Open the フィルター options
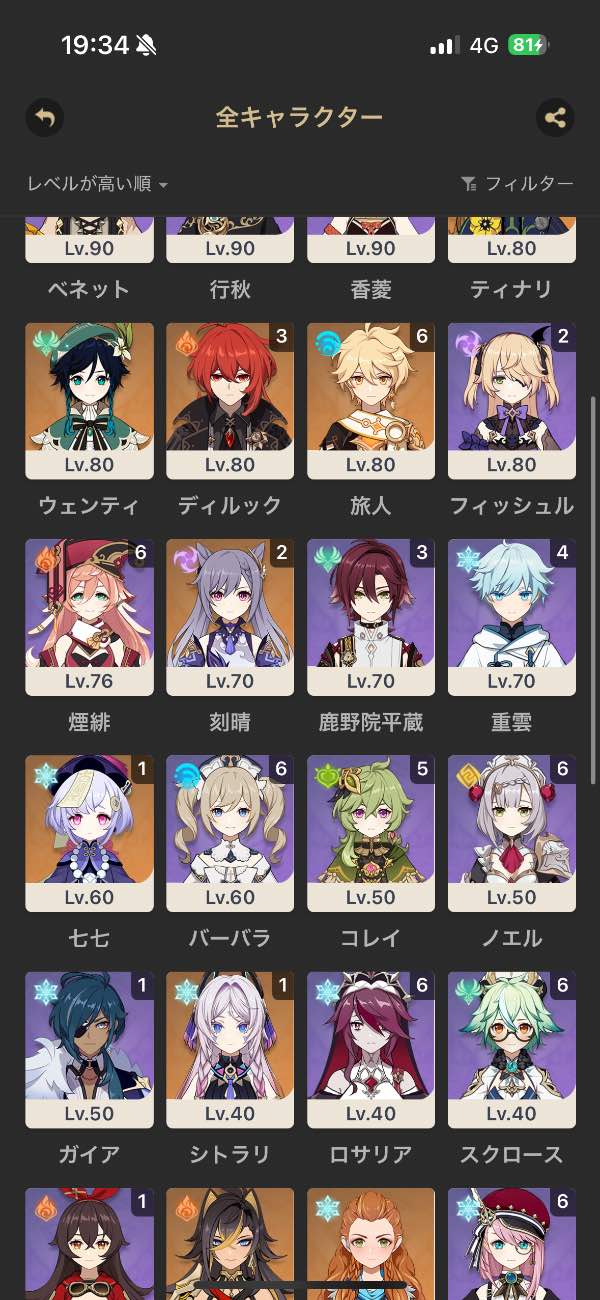 [x=517, y=184]
